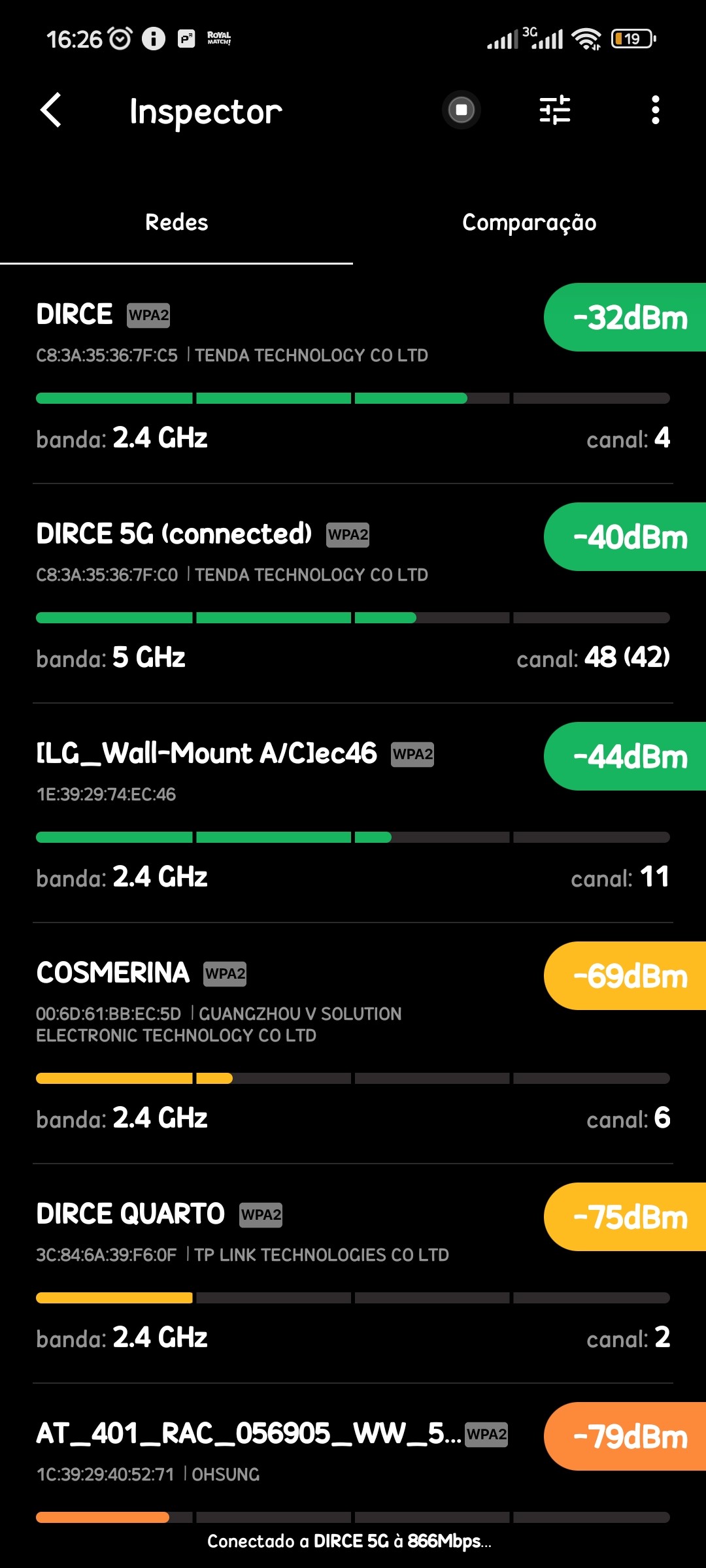The height and width of the screenshot is (1568, 706).
Task: Open the DIRCE QUARTO network entry
Action: [x=261, y=1274]
